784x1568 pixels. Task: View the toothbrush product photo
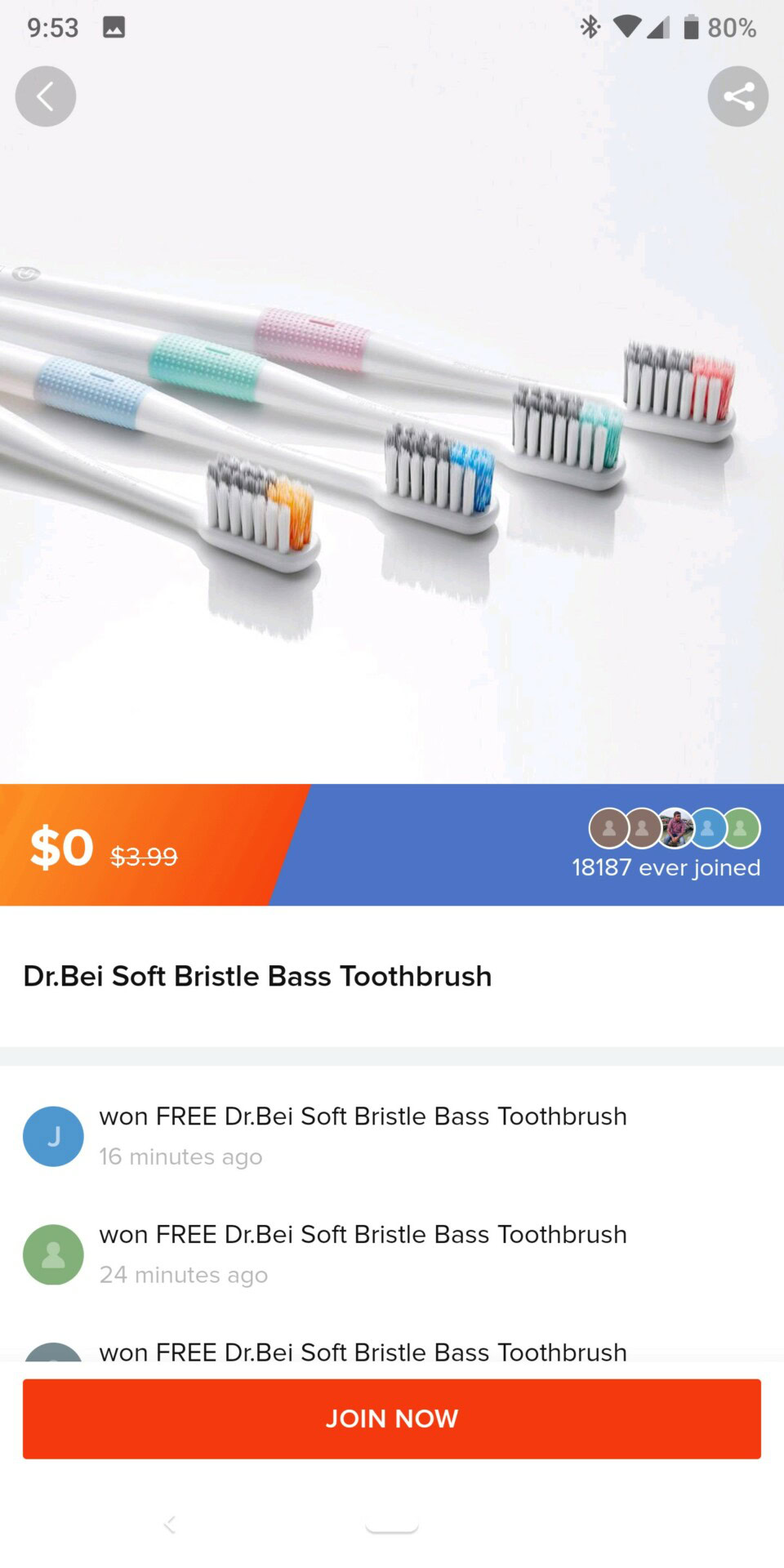(x=392, y=441)
